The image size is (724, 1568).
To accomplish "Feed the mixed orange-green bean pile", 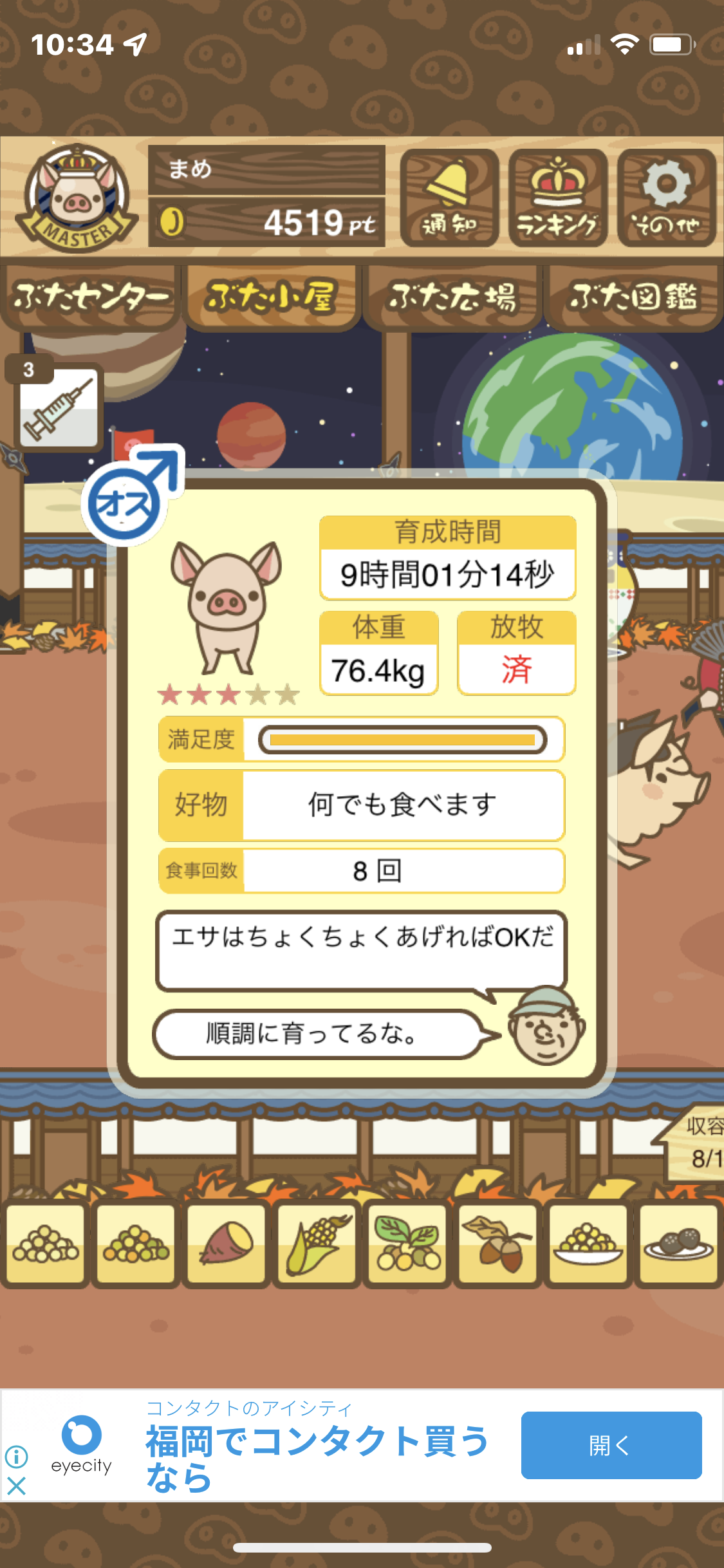I will (x=136, y=1243).
